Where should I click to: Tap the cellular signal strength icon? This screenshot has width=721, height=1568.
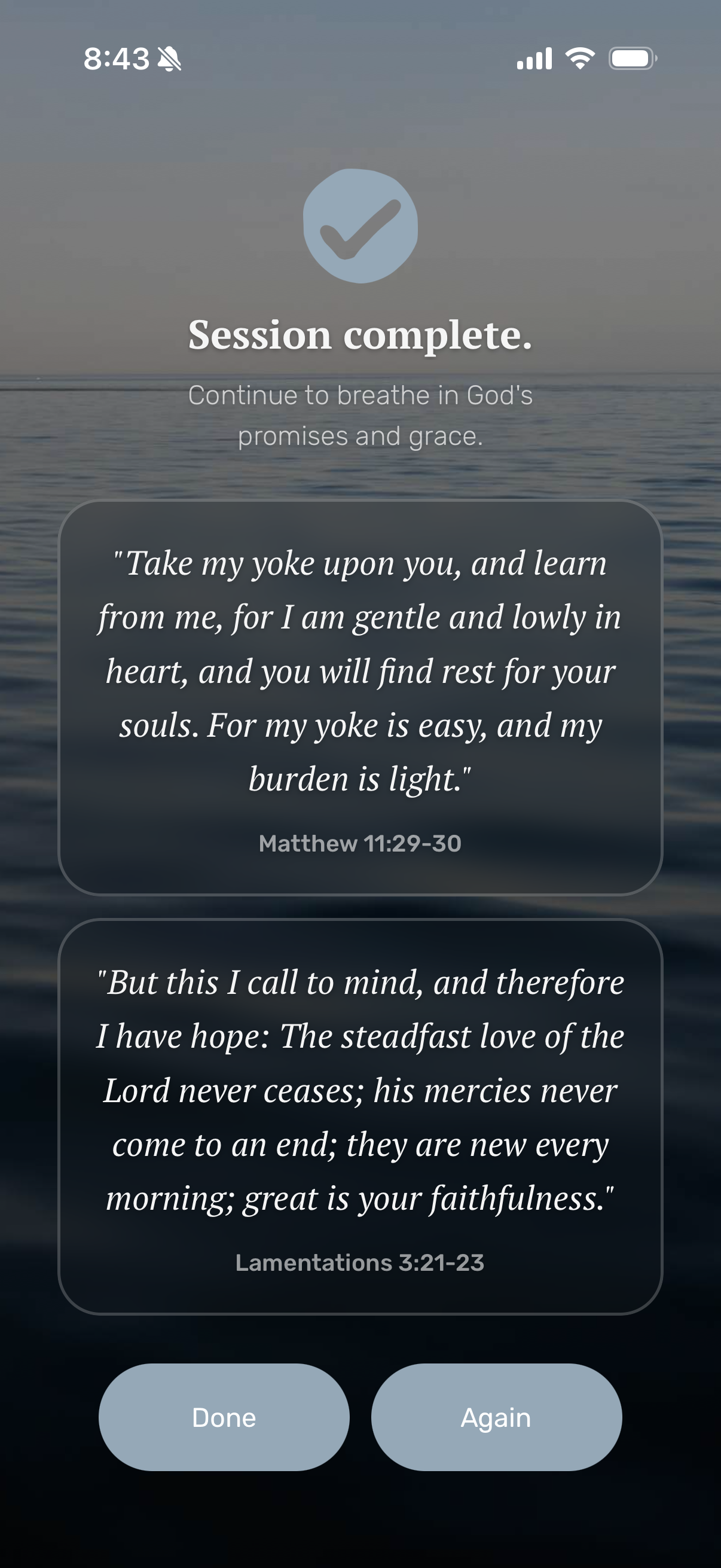[x=533, y=58]
